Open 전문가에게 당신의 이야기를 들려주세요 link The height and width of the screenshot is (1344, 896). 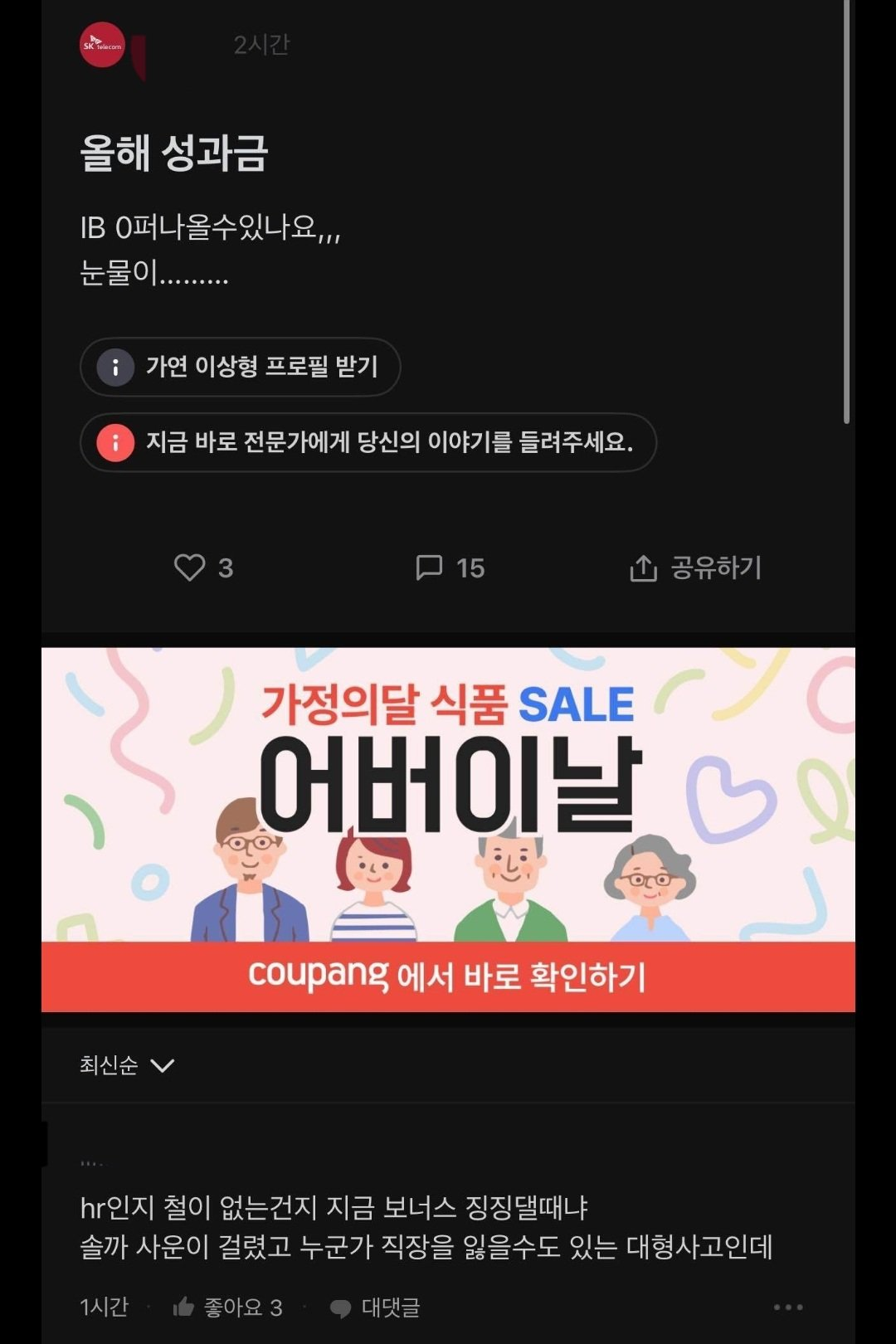[368, 442]
